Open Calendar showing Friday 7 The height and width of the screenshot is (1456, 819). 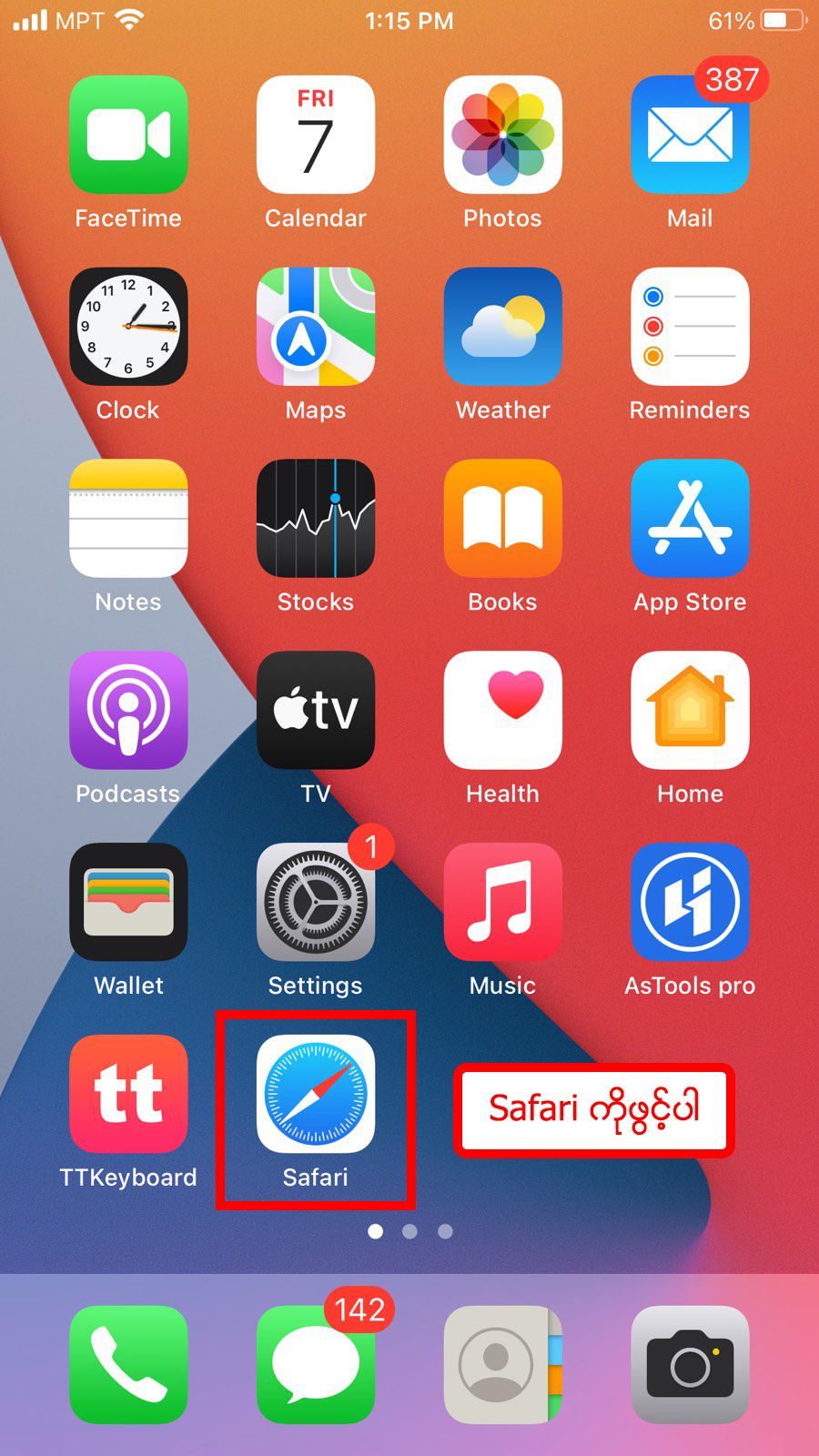point(315,135)
